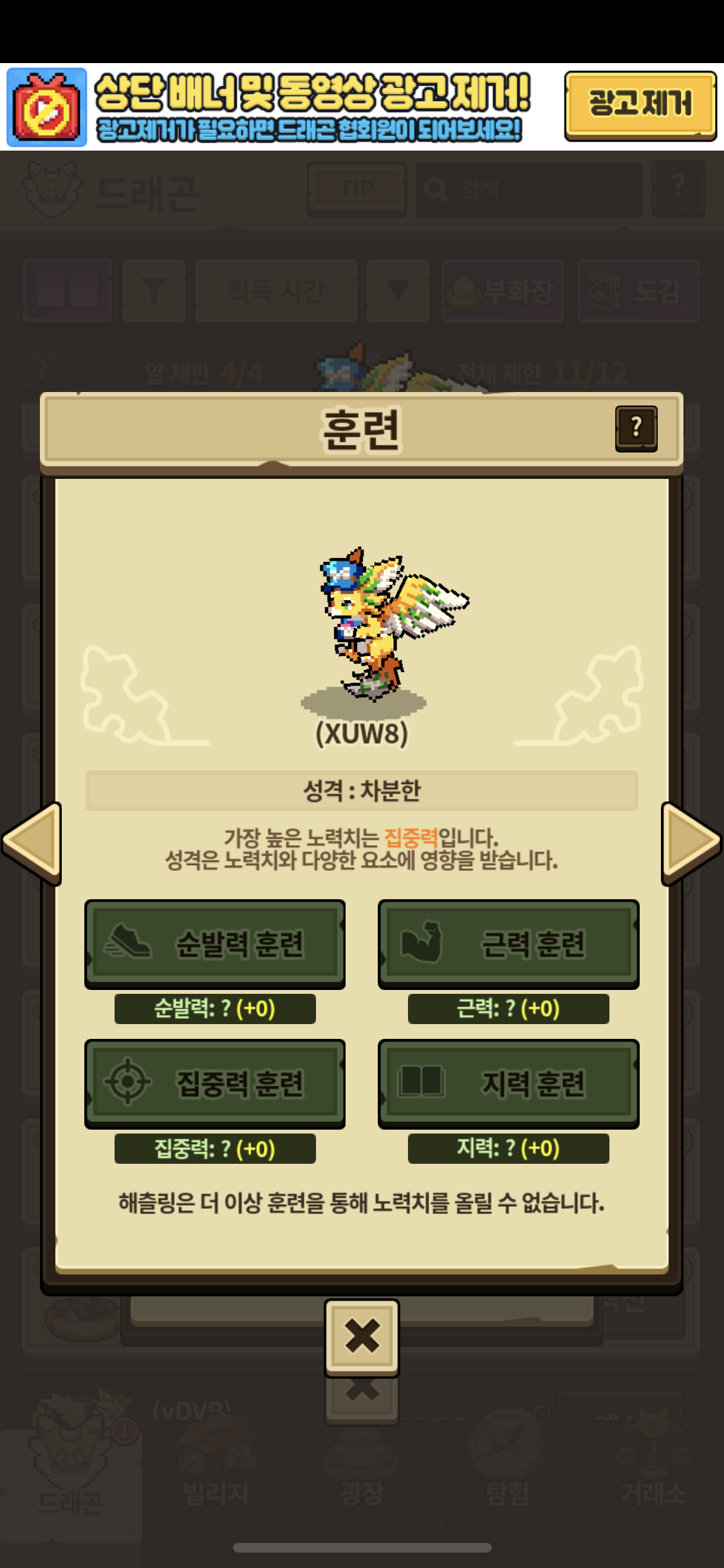724x1568 pixels.
Task: Choose 지력 훈련
Action: (x=508, y=1083)
